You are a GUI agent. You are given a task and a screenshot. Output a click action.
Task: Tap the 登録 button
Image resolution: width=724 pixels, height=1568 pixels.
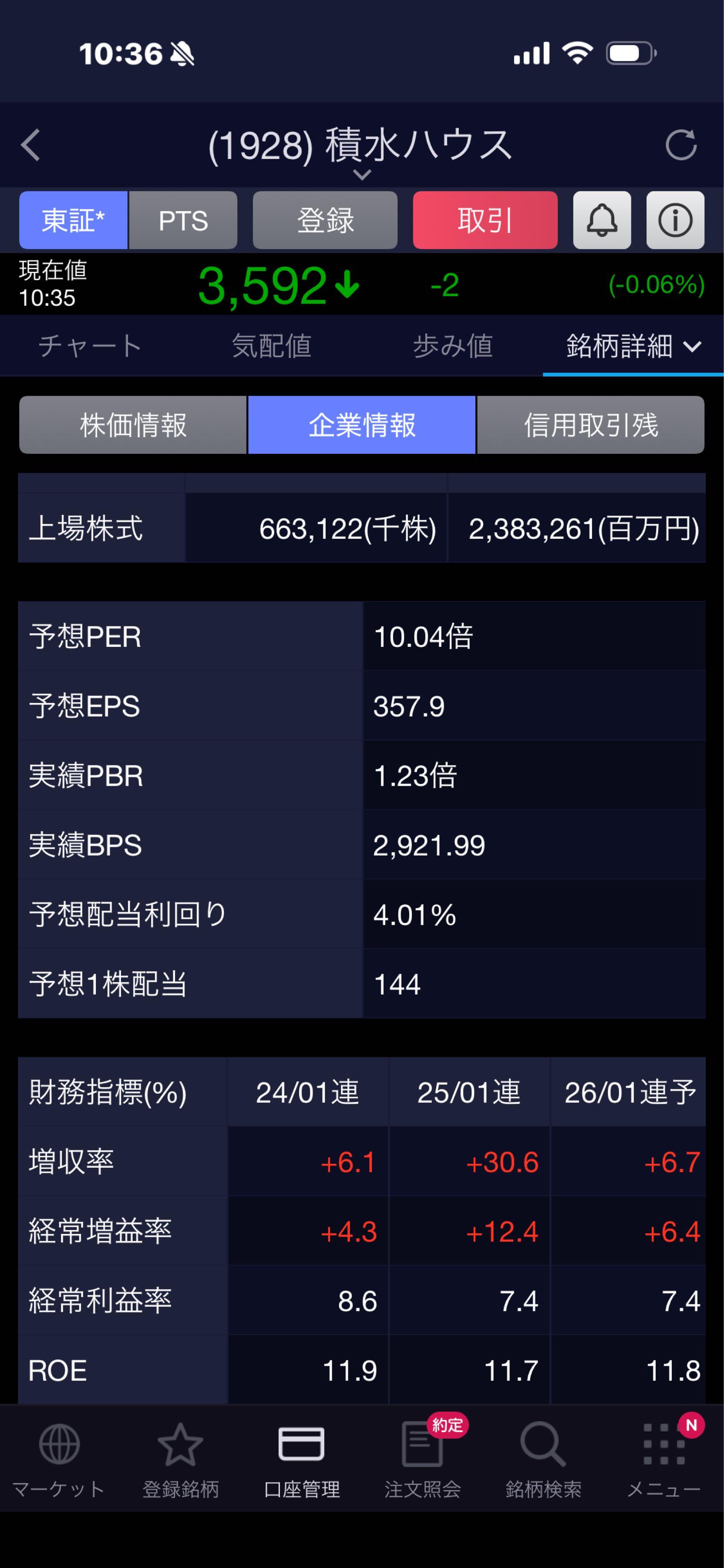click(325, 220)
